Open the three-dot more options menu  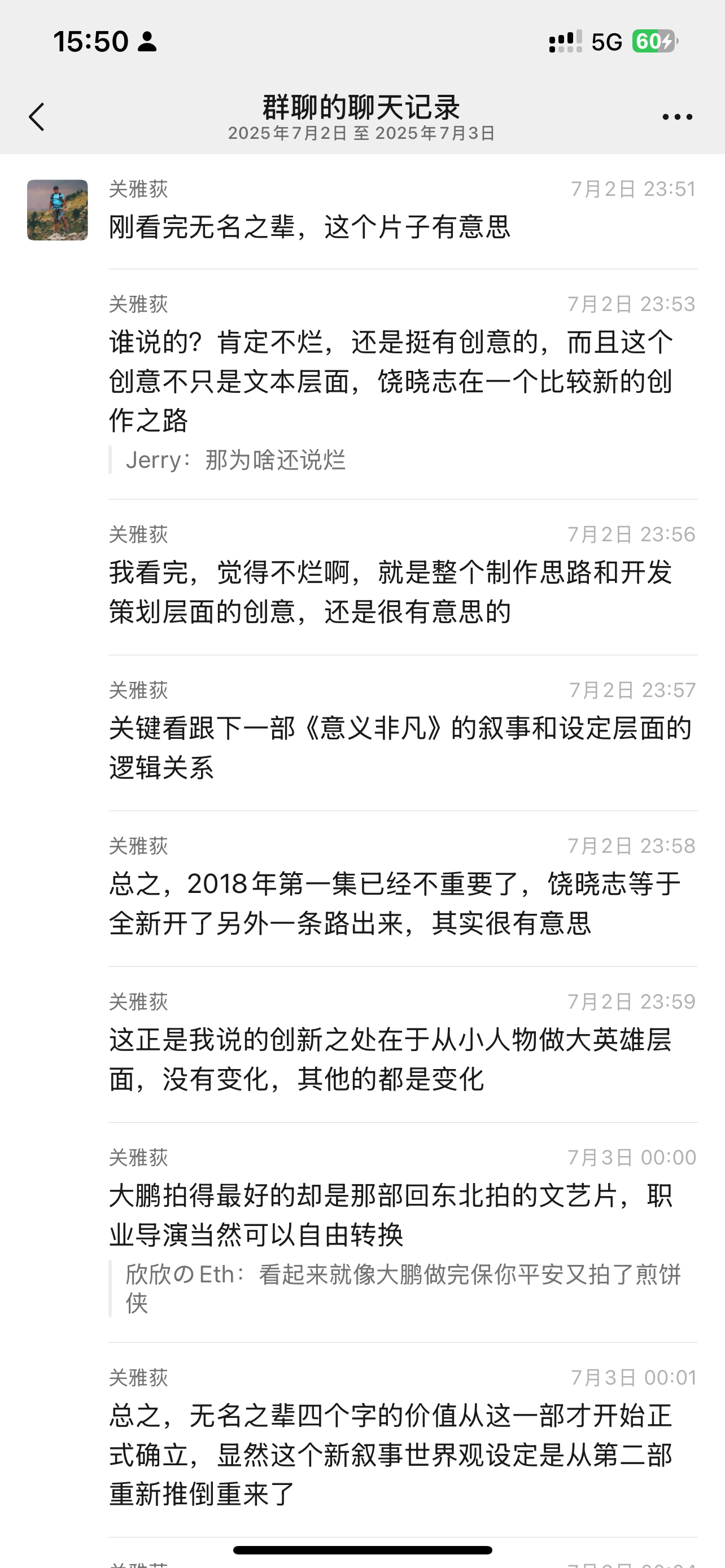(x=677, y=117)
